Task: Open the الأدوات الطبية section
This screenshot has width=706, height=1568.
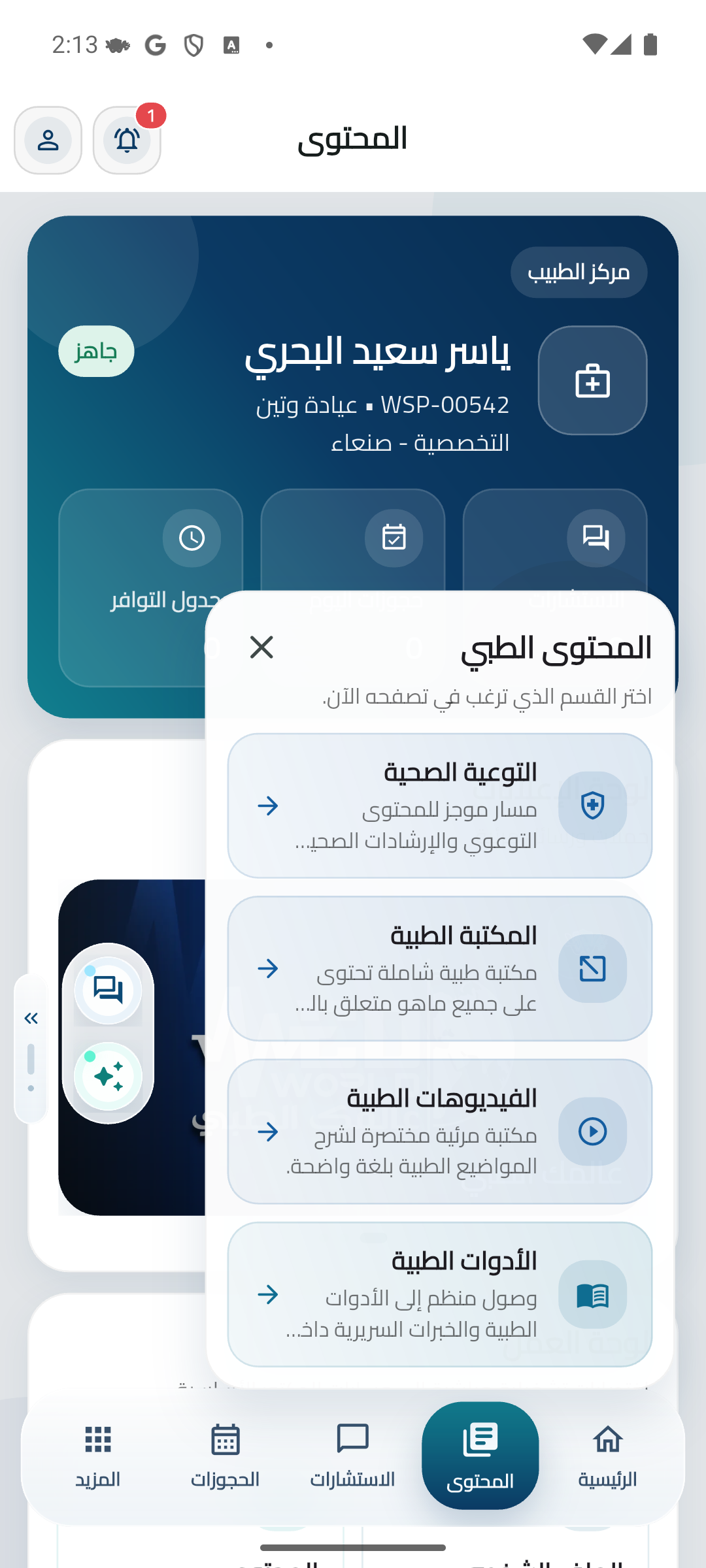Action: tap(439, 1294)
